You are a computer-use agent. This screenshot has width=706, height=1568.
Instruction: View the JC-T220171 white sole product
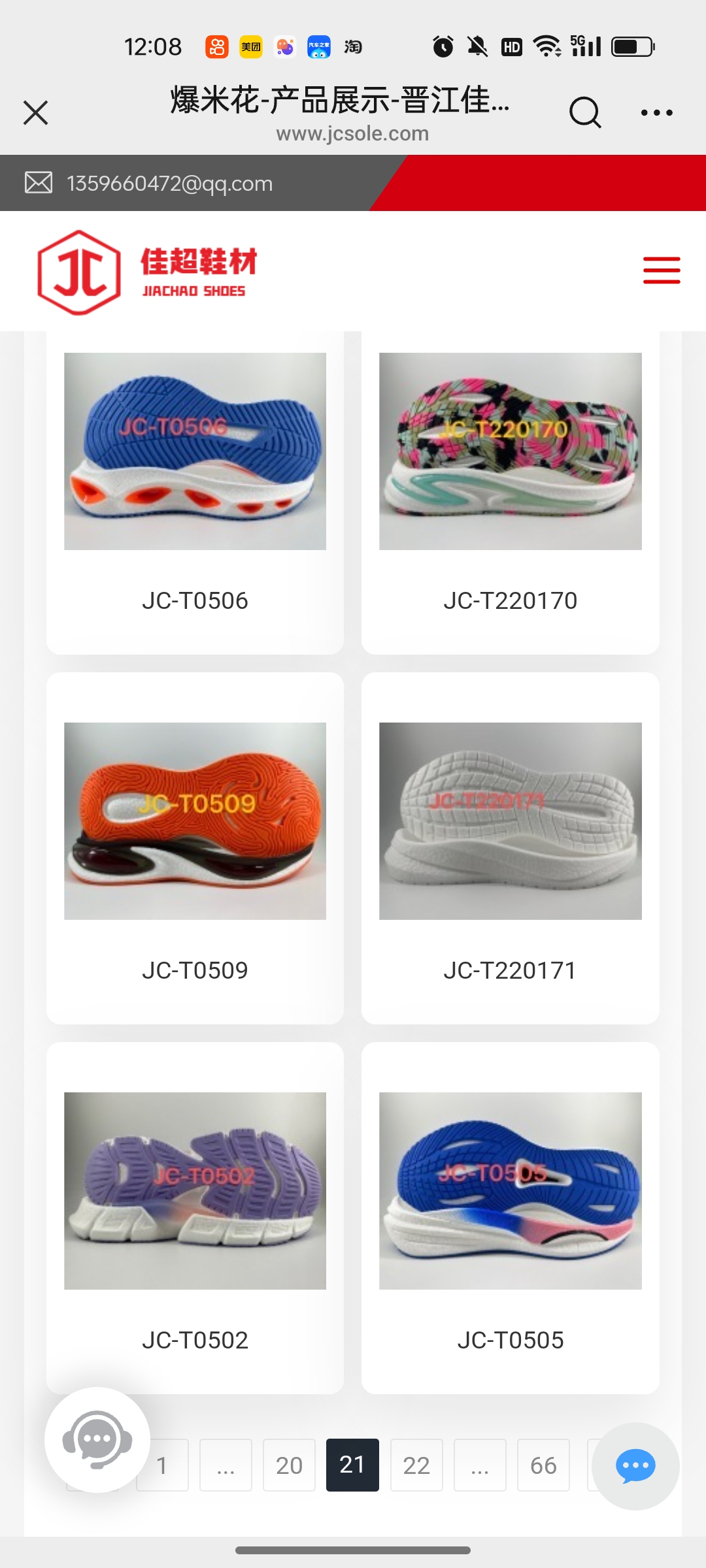tap(510, 847)
